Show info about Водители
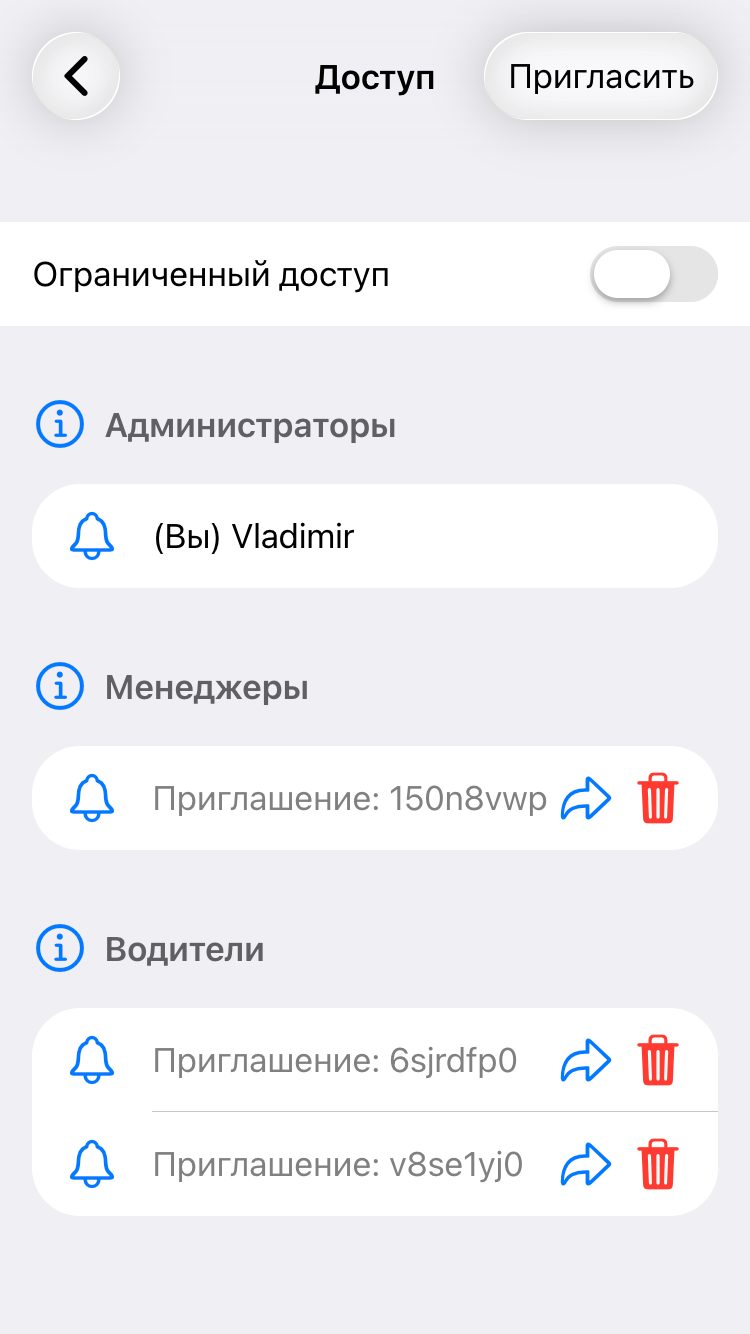Screen dimensions: 750x1334 pyautogui.click(x=60, y=949)
